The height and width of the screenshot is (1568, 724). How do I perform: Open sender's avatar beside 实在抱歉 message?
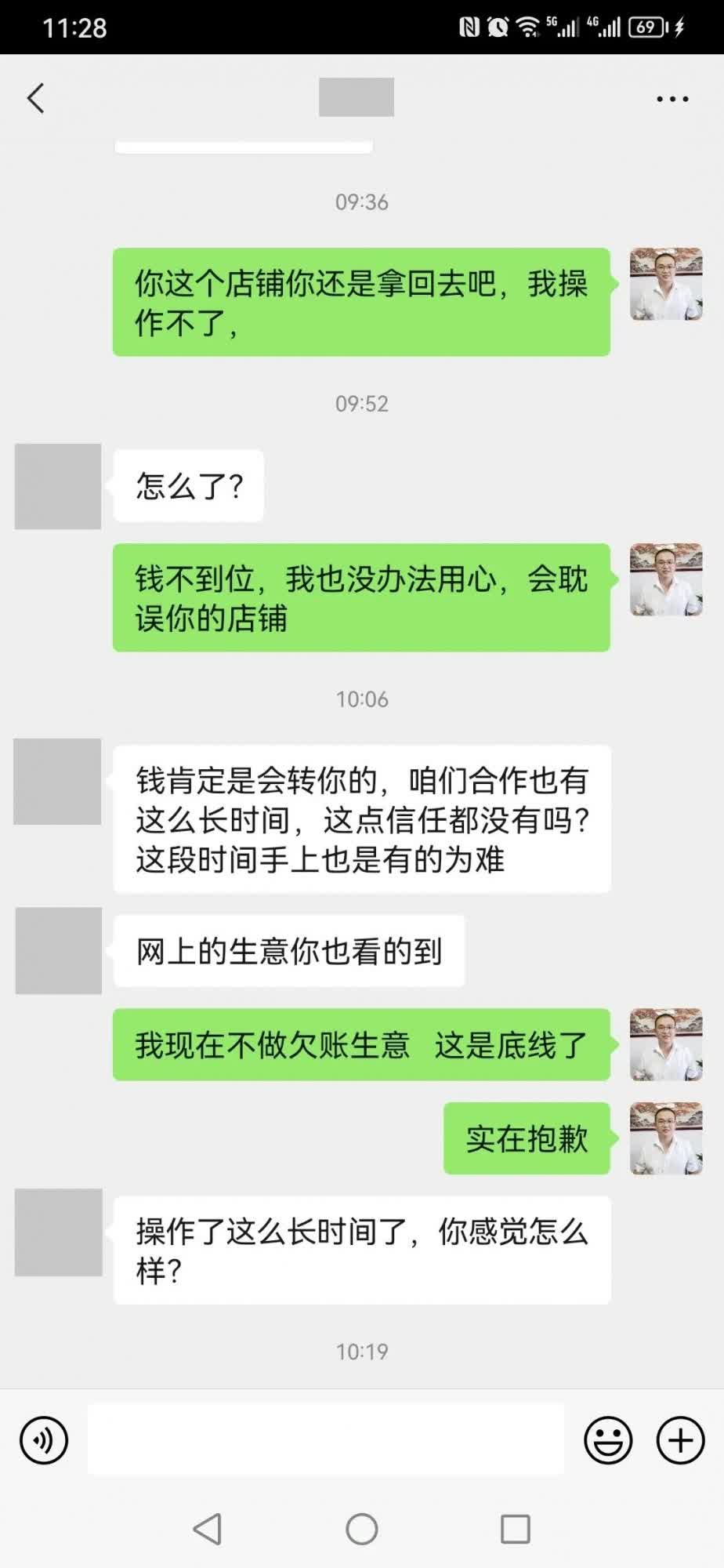(x=666, y=1138)
